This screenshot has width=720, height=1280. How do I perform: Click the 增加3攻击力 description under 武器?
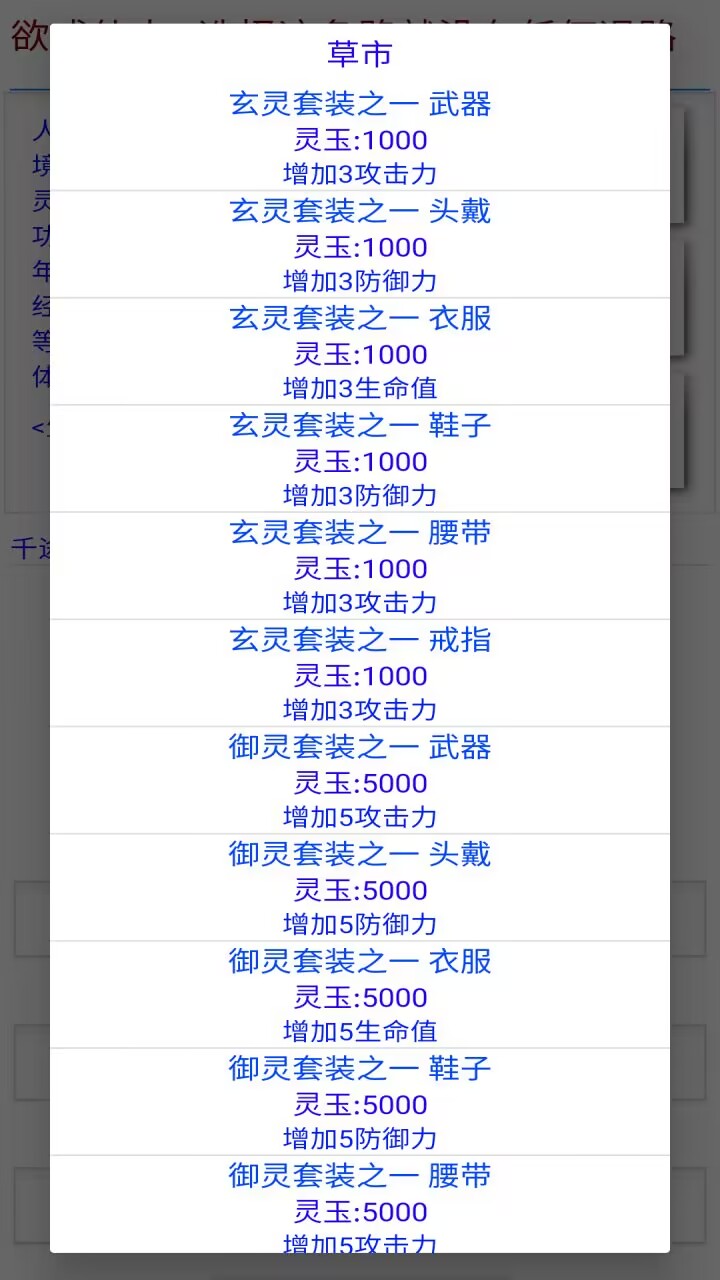pyautogui.click(x=360, y=173)
